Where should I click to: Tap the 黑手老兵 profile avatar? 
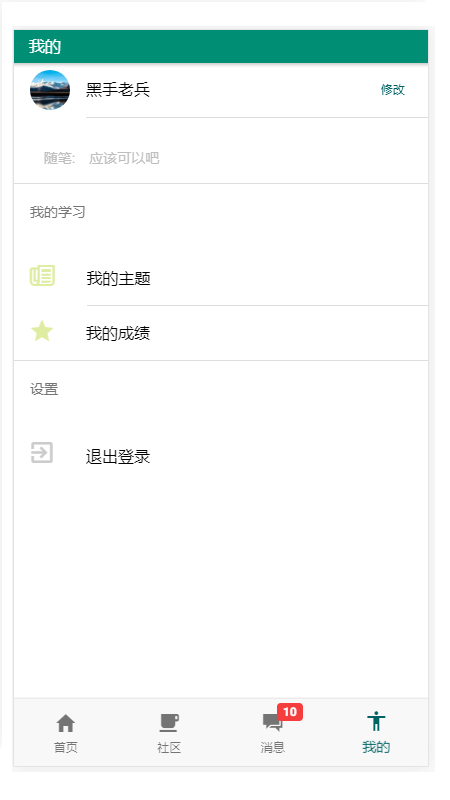pos(50,90)
